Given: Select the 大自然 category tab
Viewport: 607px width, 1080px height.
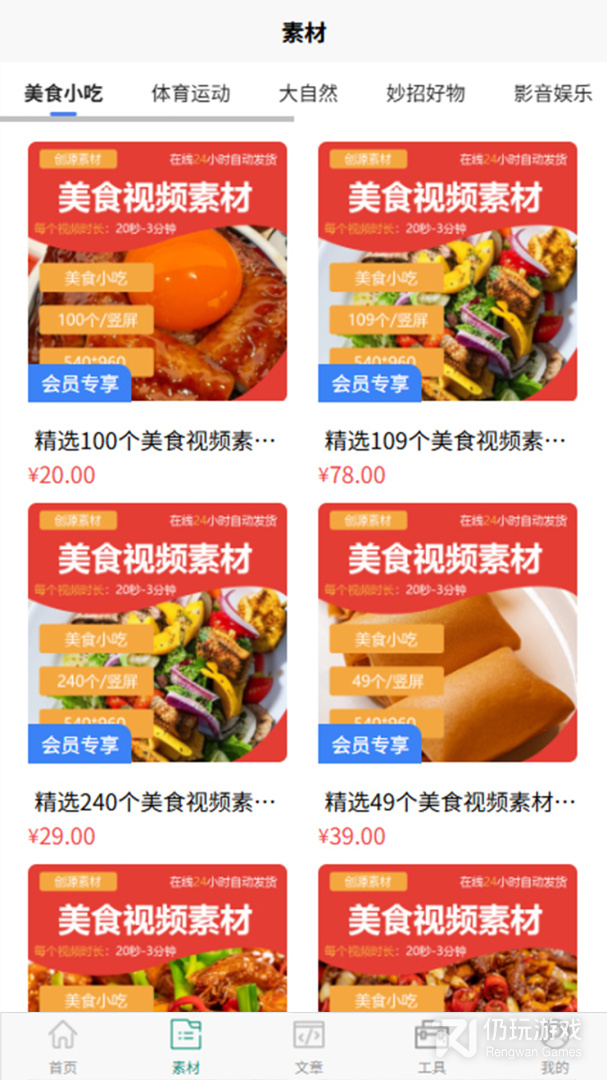Looking at the screenshot, I should click(x=308, y=94).
